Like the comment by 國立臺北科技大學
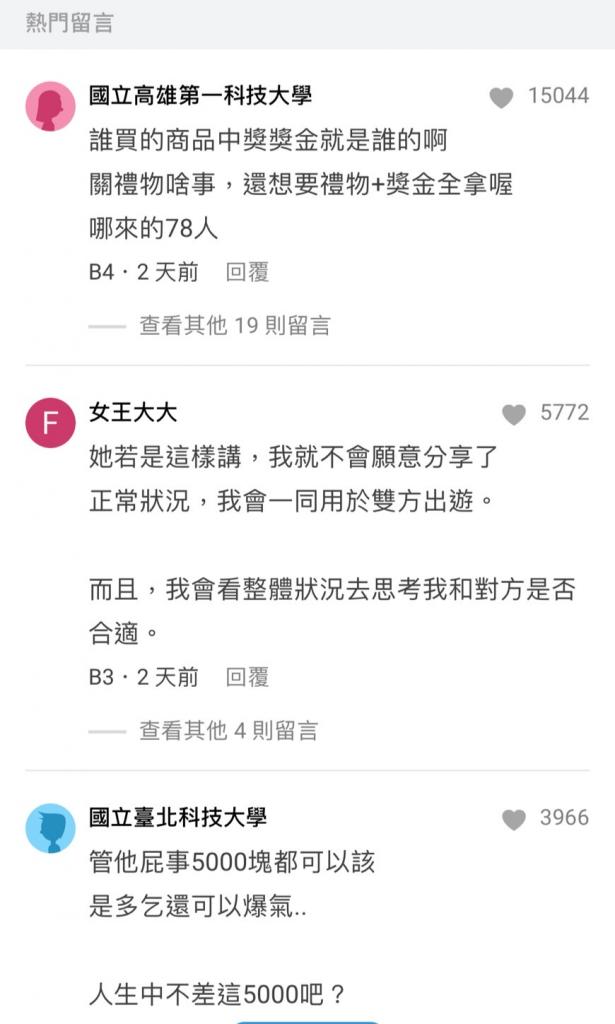Viewport: 615px width, 1024px height. click(x=514, y=819)
